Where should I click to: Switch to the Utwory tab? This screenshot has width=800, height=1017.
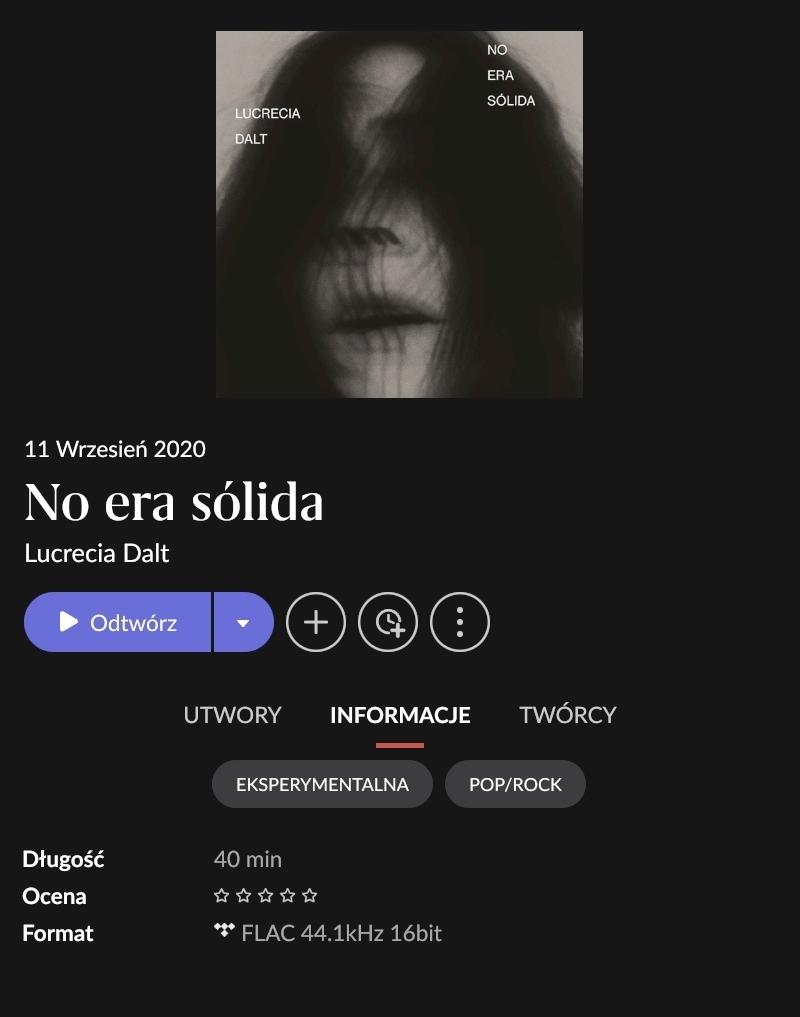pyautogui.click(x=233, y=715)
